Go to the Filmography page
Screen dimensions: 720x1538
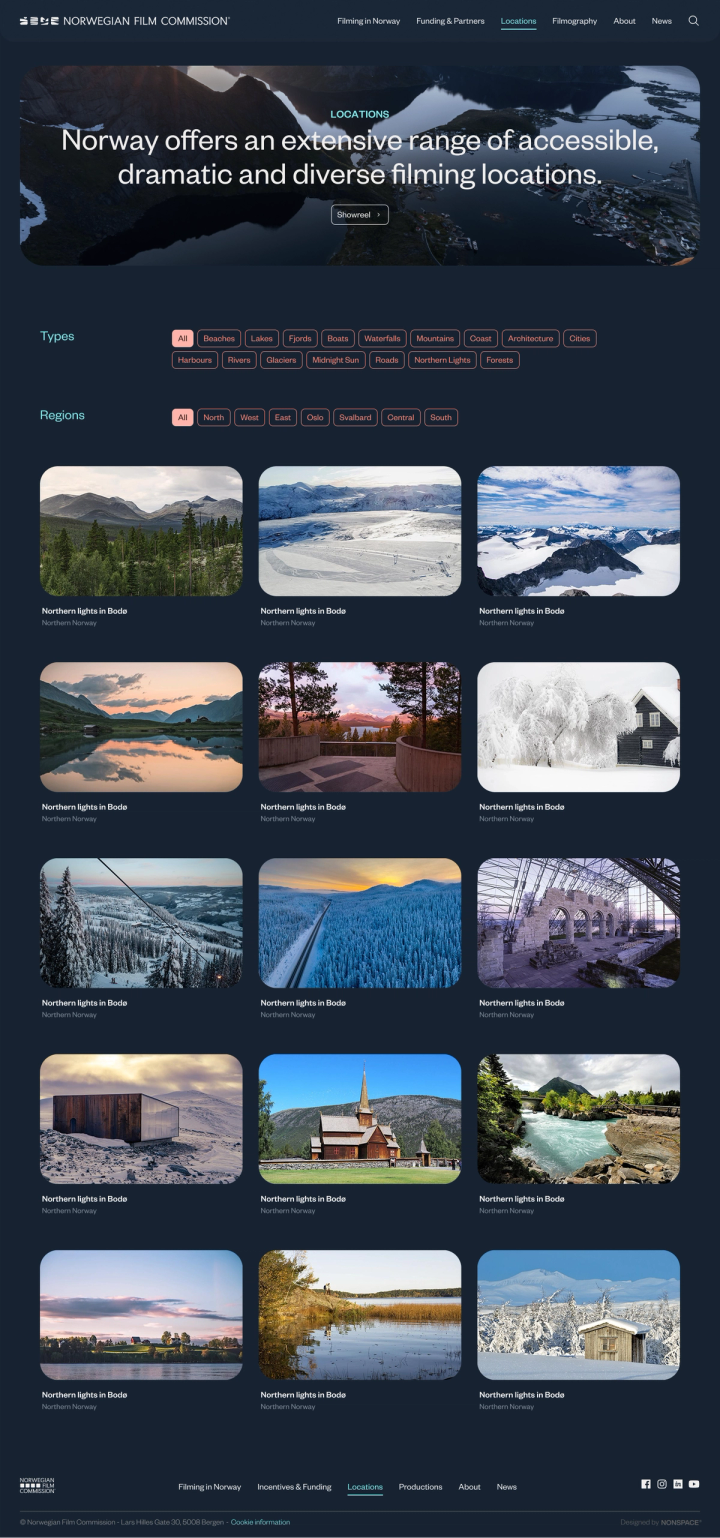tap(574, 21)
